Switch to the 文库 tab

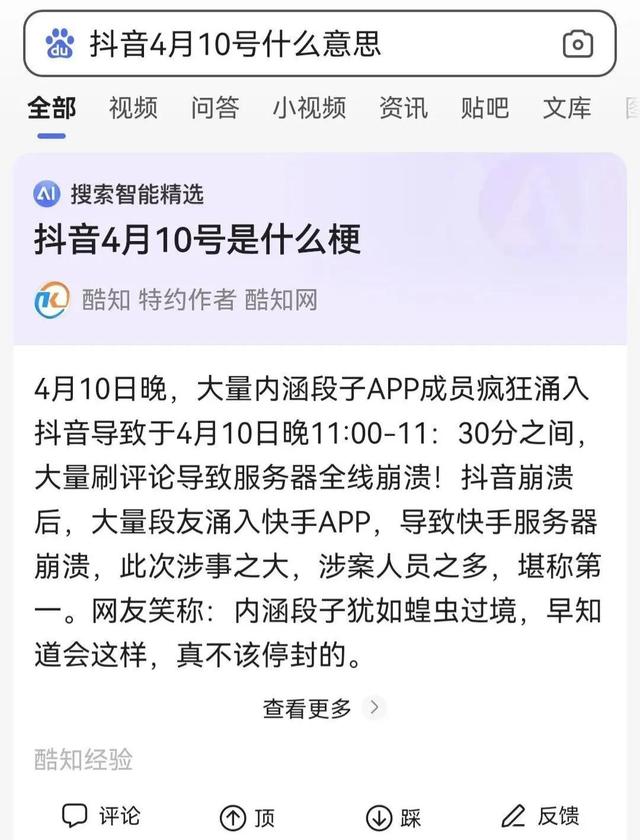(x=567, y=108)
